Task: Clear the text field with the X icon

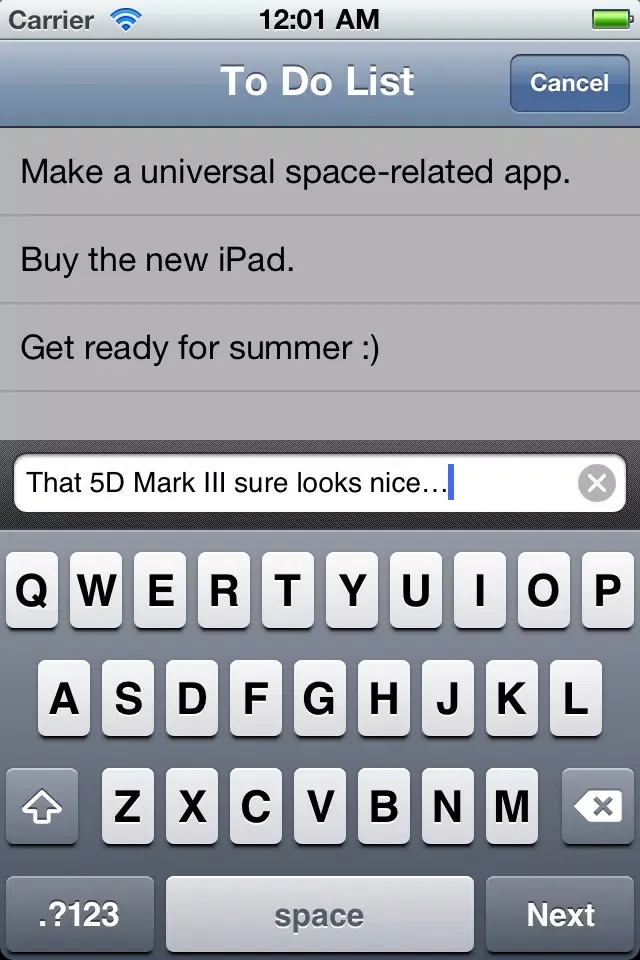Action: pyautogui.click(x=596, y=484)
